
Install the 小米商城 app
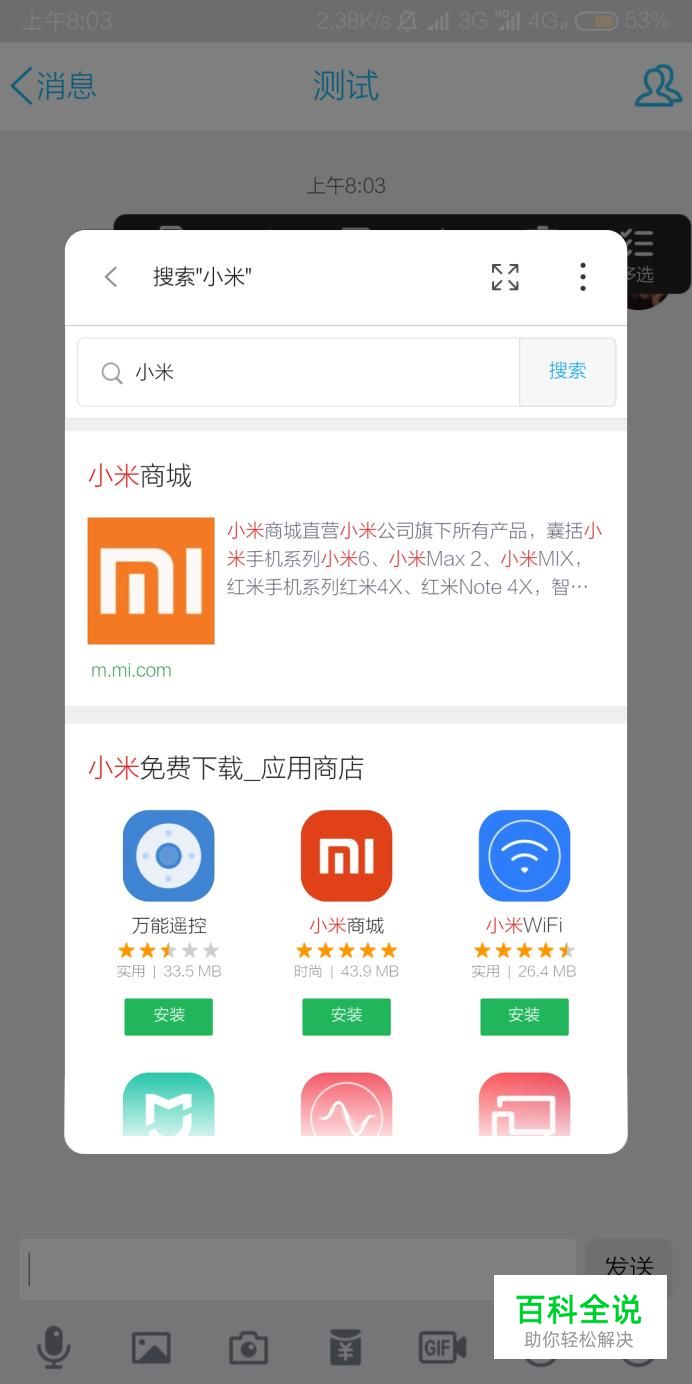[x=346, y=1016]
